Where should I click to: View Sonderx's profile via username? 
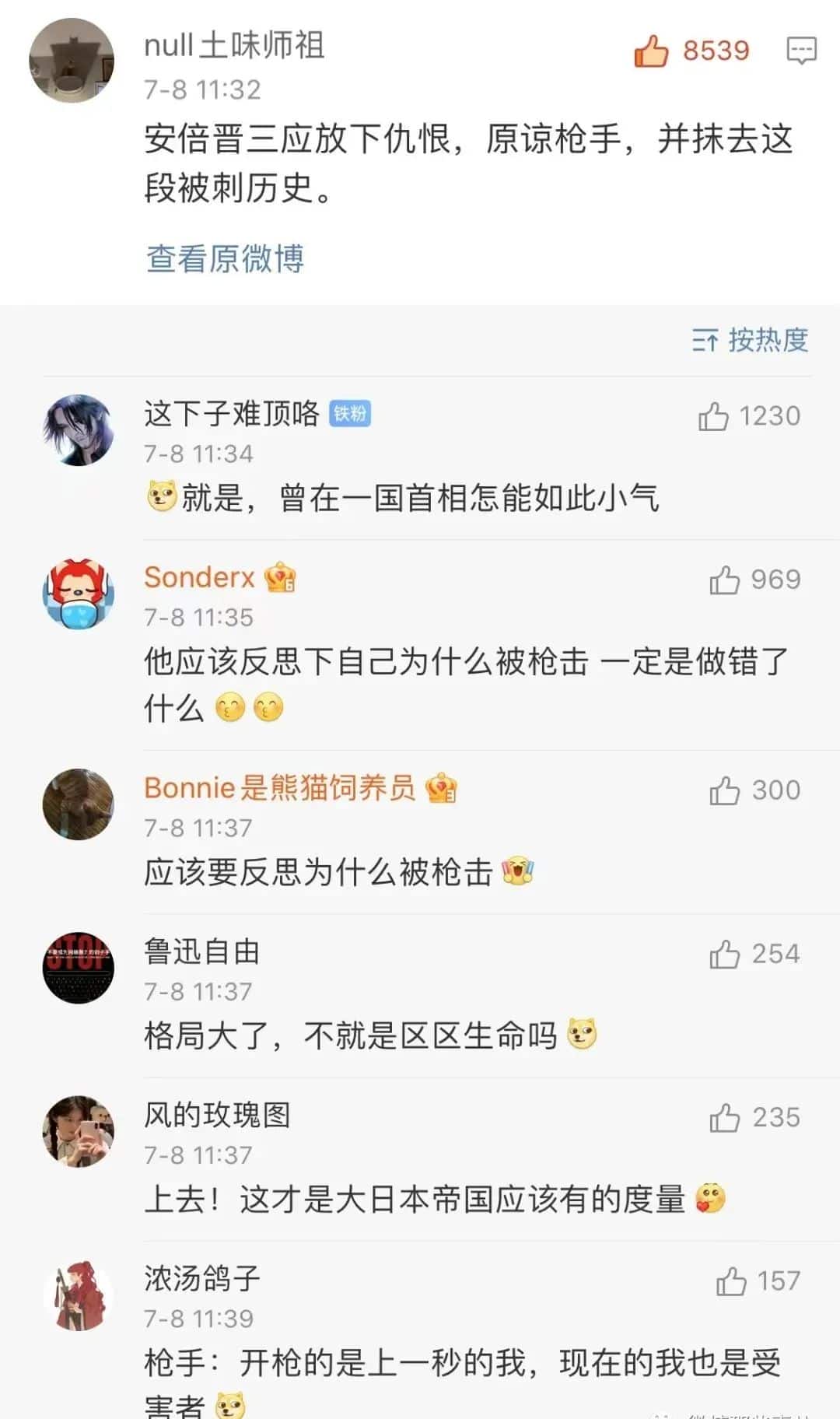(199, 577)
